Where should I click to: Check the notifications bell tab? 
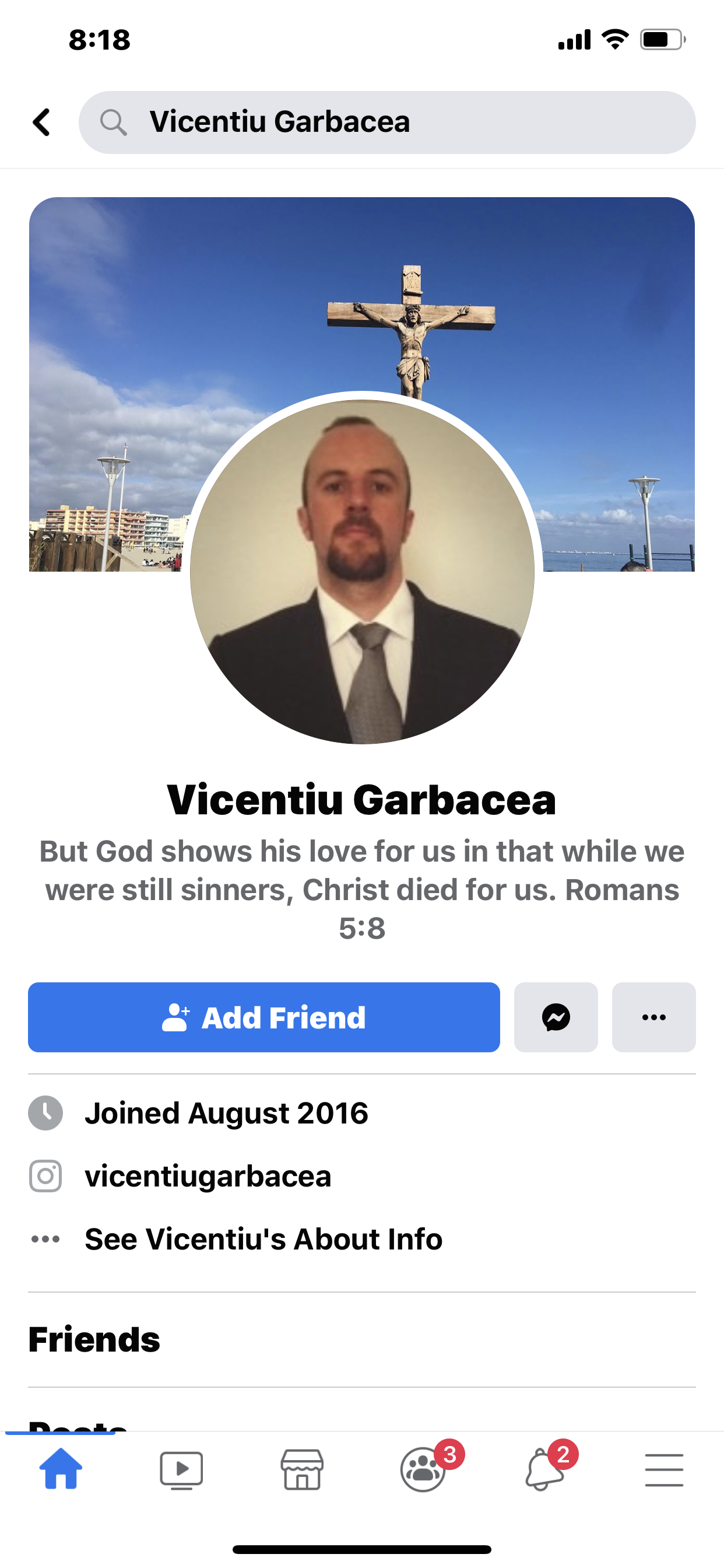coord(543,1469)
